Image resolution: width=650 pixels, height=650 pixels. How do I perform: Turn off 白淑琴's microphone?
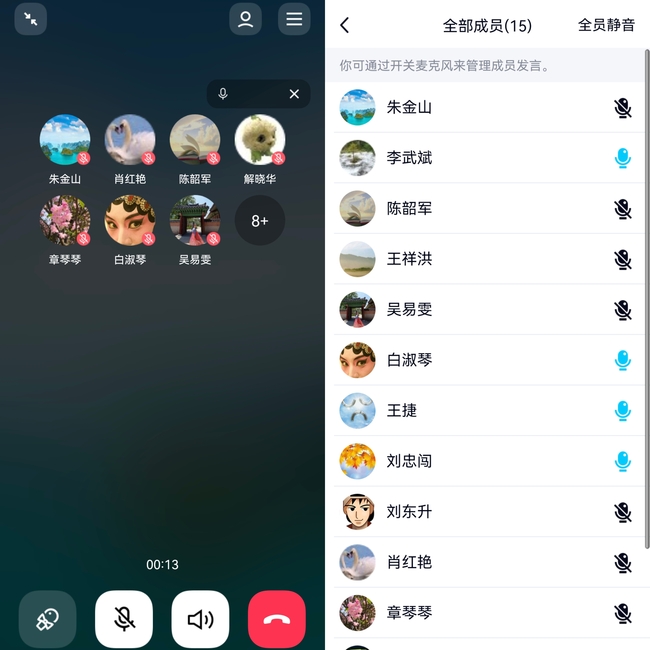tap(622, 360)
